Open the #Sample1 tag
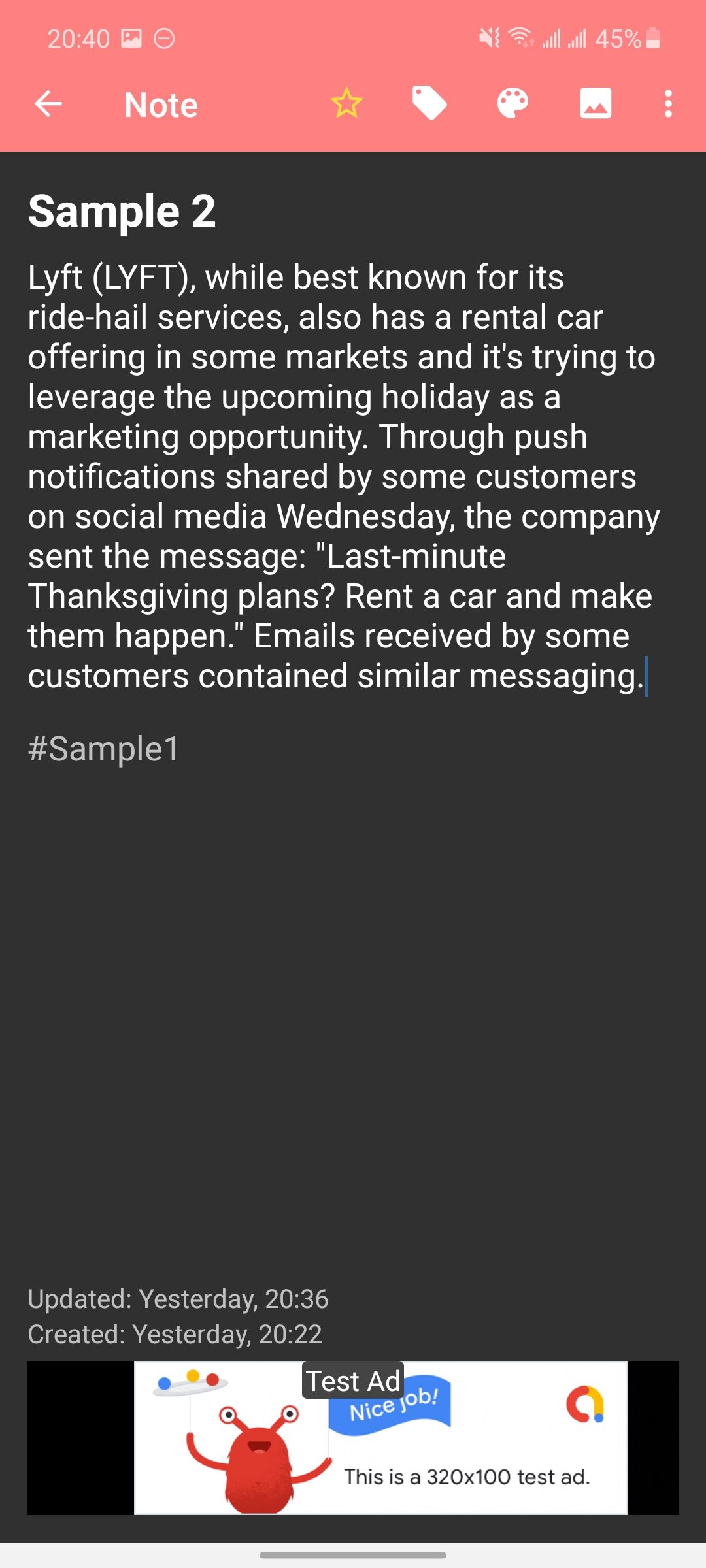Image resolution: width=706 pixels, height=1568 pixels. point(103,749)
